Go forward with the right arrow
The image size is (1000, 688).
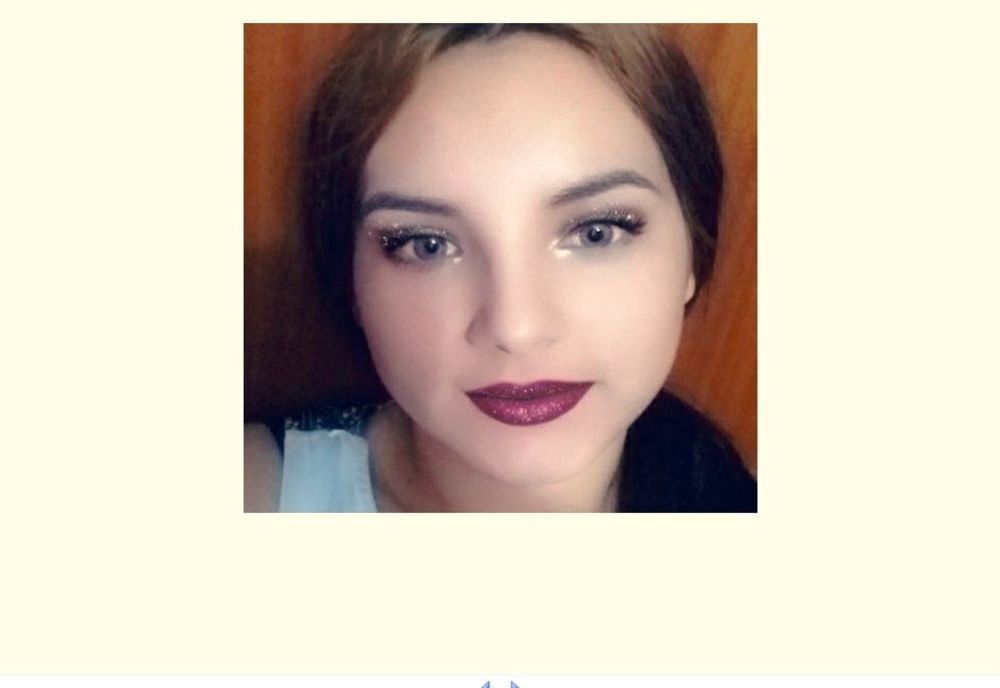pos(514,685)
